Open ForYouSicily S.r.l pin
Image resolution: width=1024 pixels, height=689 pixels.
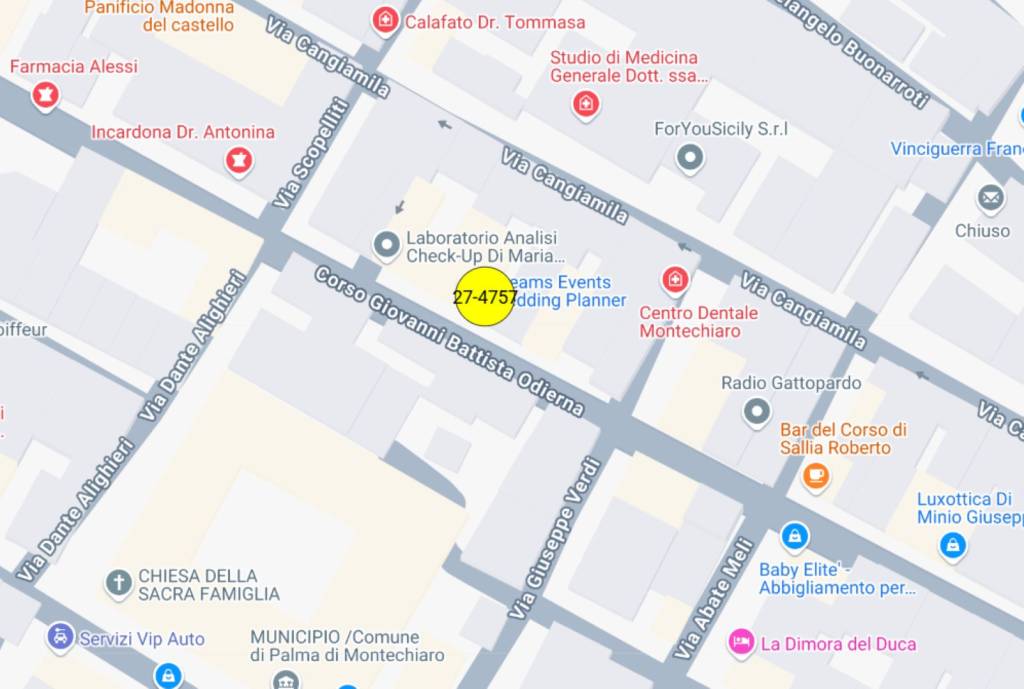[690, 157]
